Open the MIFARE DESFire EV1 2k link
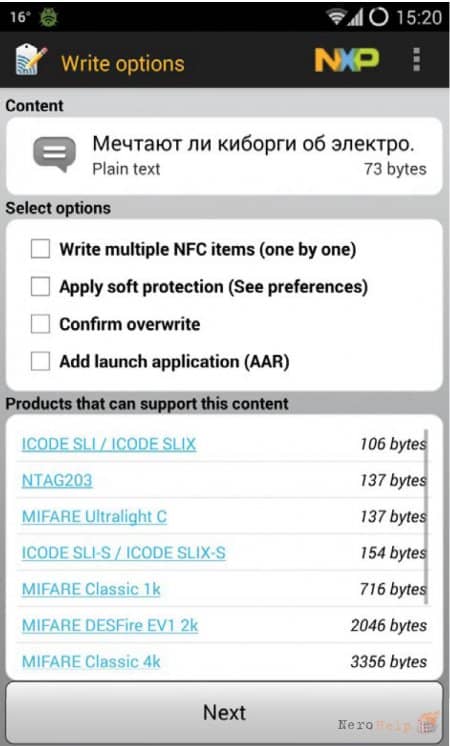Viewport: 450px width, 746px height. [110, 625]
